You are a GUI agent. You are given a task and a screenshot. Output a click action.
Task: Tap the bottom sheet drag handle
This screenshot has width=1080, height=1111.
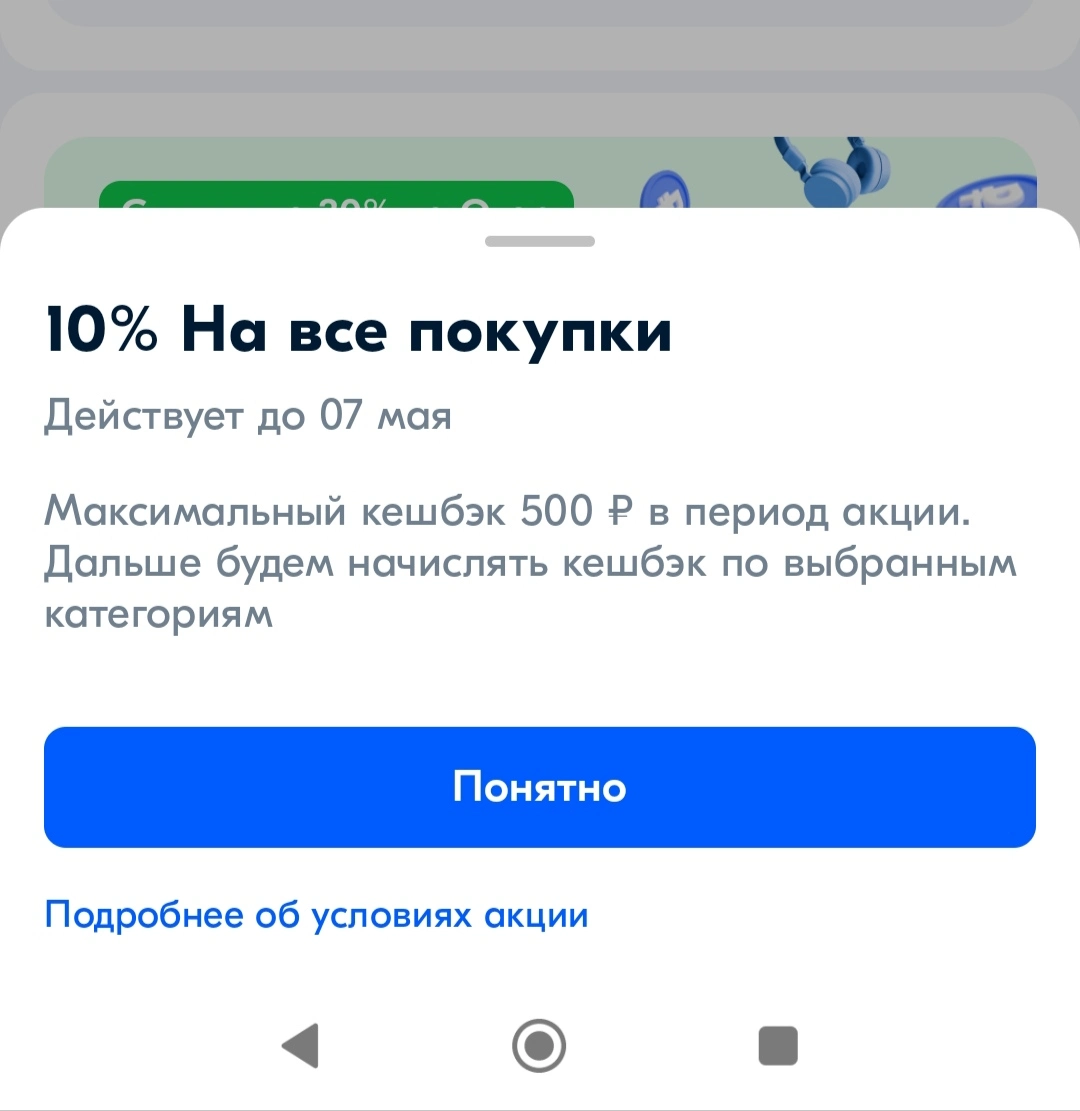pyautogui.click(x=540, y=242)
